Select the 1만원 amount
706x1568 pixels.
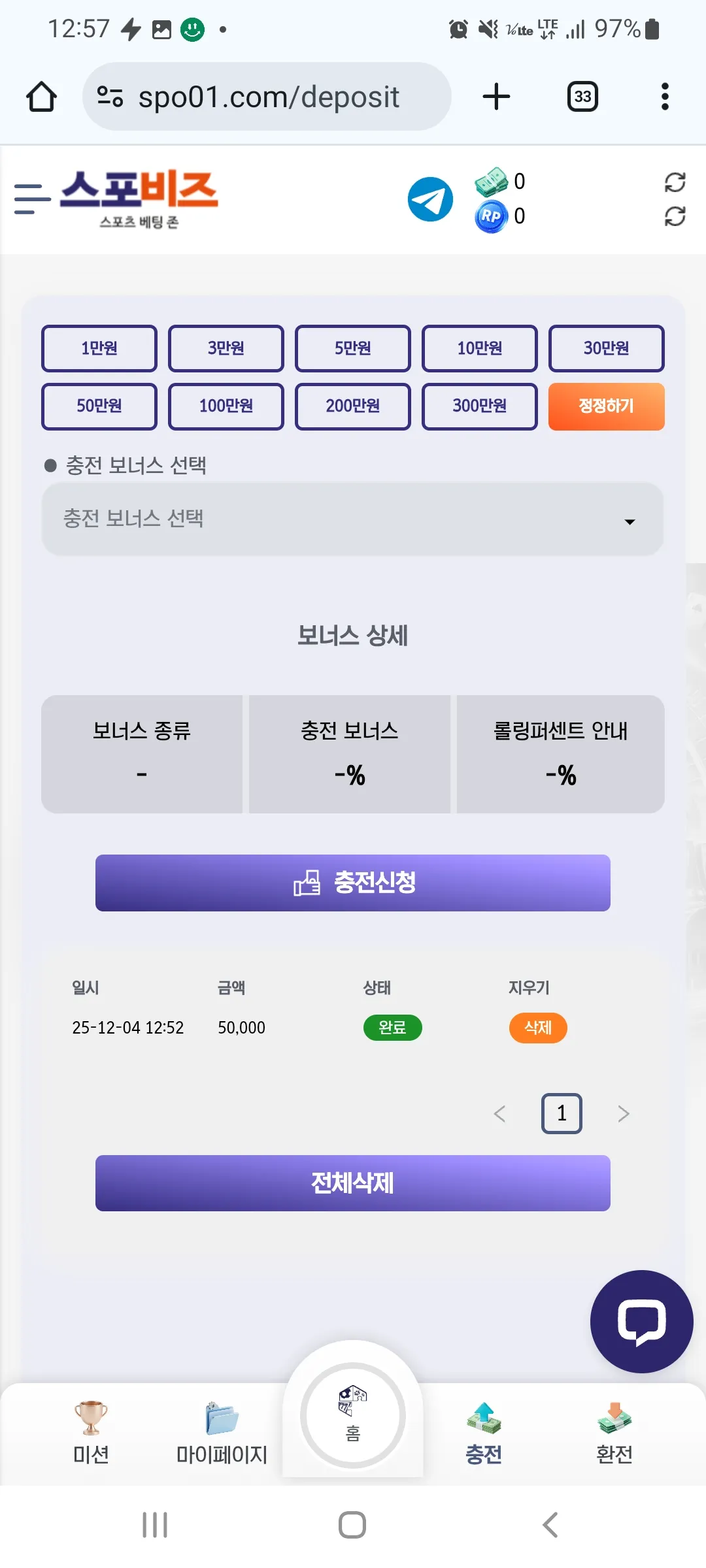[99, 348]
